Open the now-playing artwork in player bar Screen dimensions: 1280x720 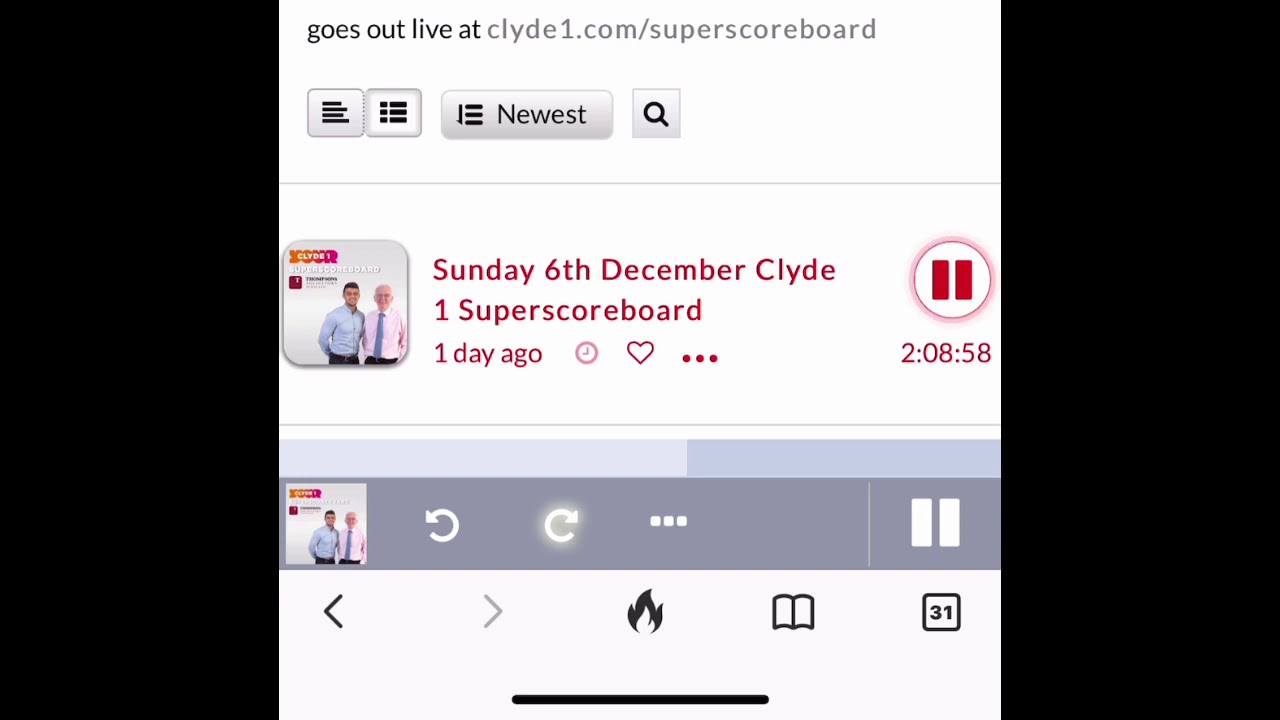(326, 524)
